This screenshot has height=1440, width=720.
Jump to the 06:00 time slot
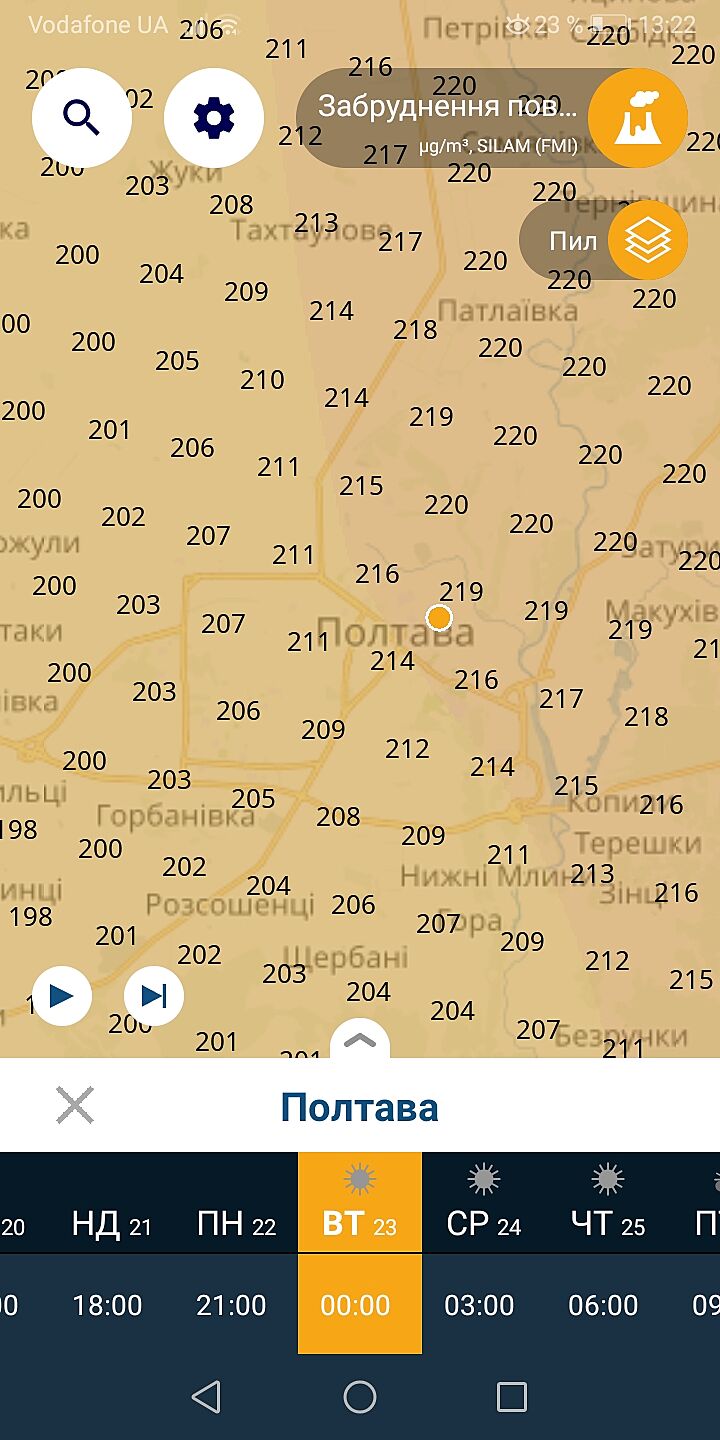[603, 1305]
